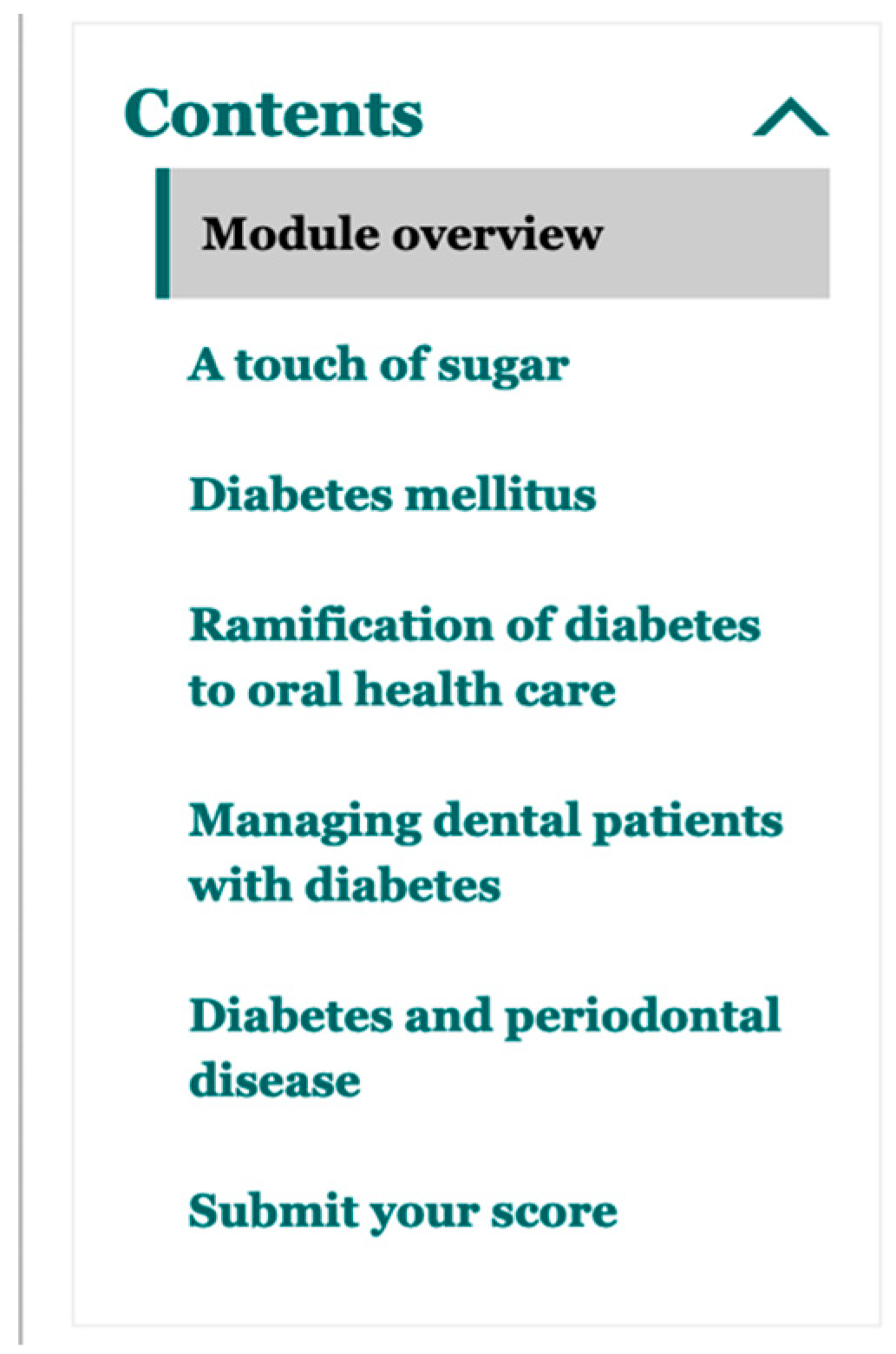Collapse the Contents section chevron
896x1354 pixels.
[789, 117]
